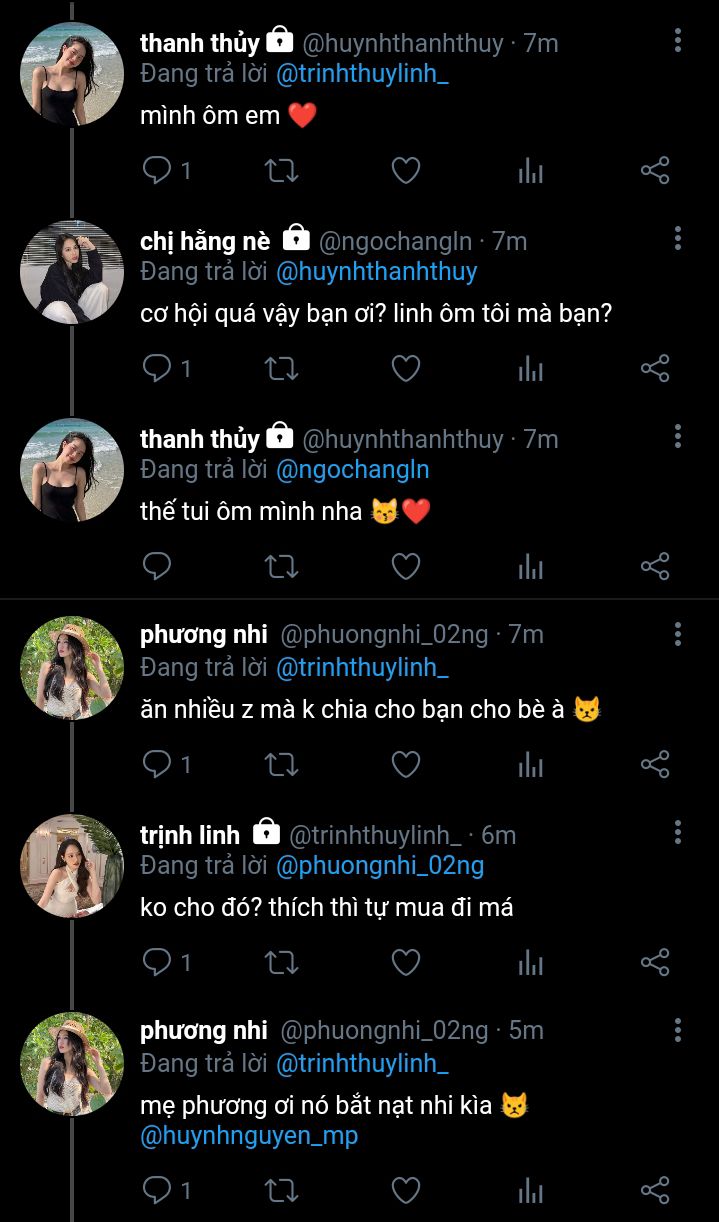The width and height of the screenshot is (719, 1222).
Task: Open @phuongnhi_02ng link in trịnh linh's reply
Action: [380, 866]
